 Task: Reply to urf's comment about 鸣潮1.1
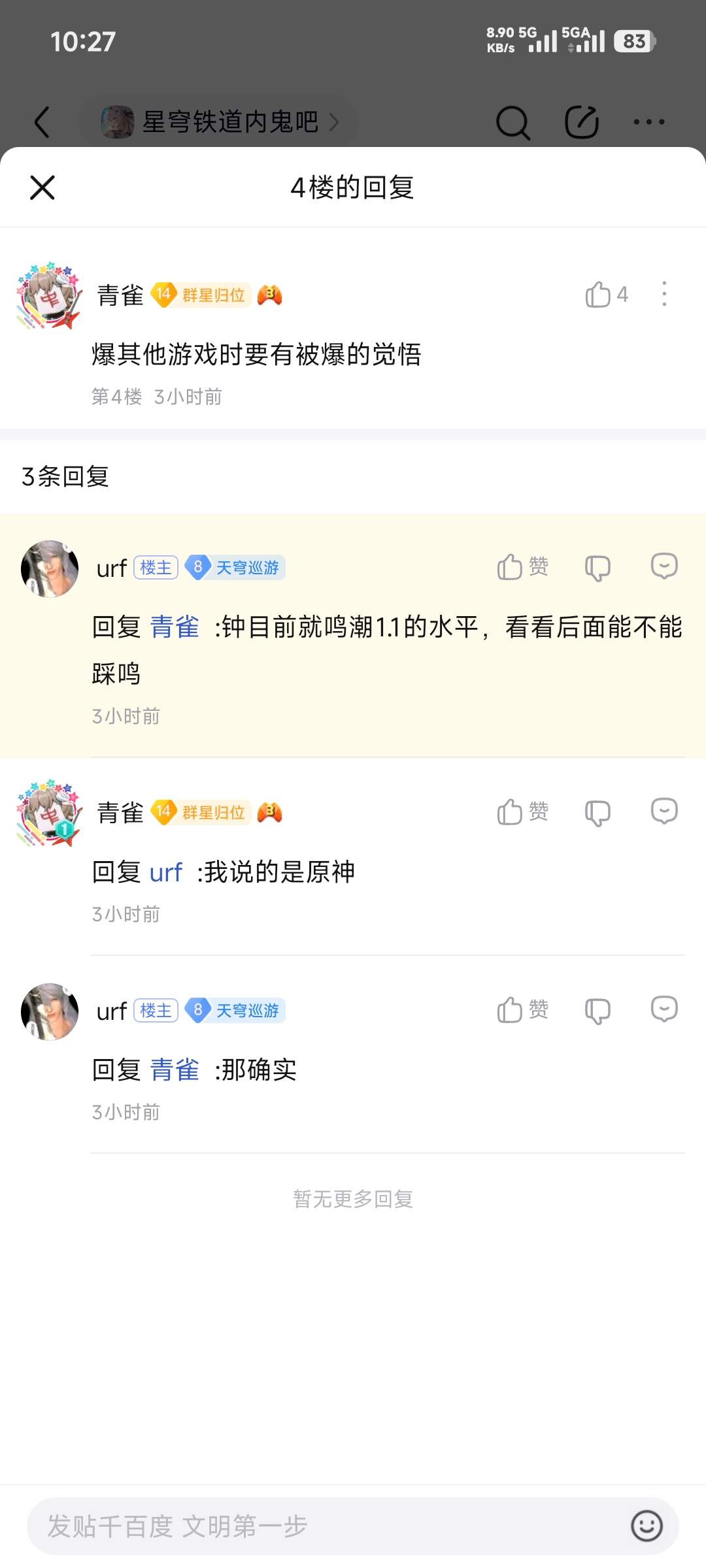(664, 566)
